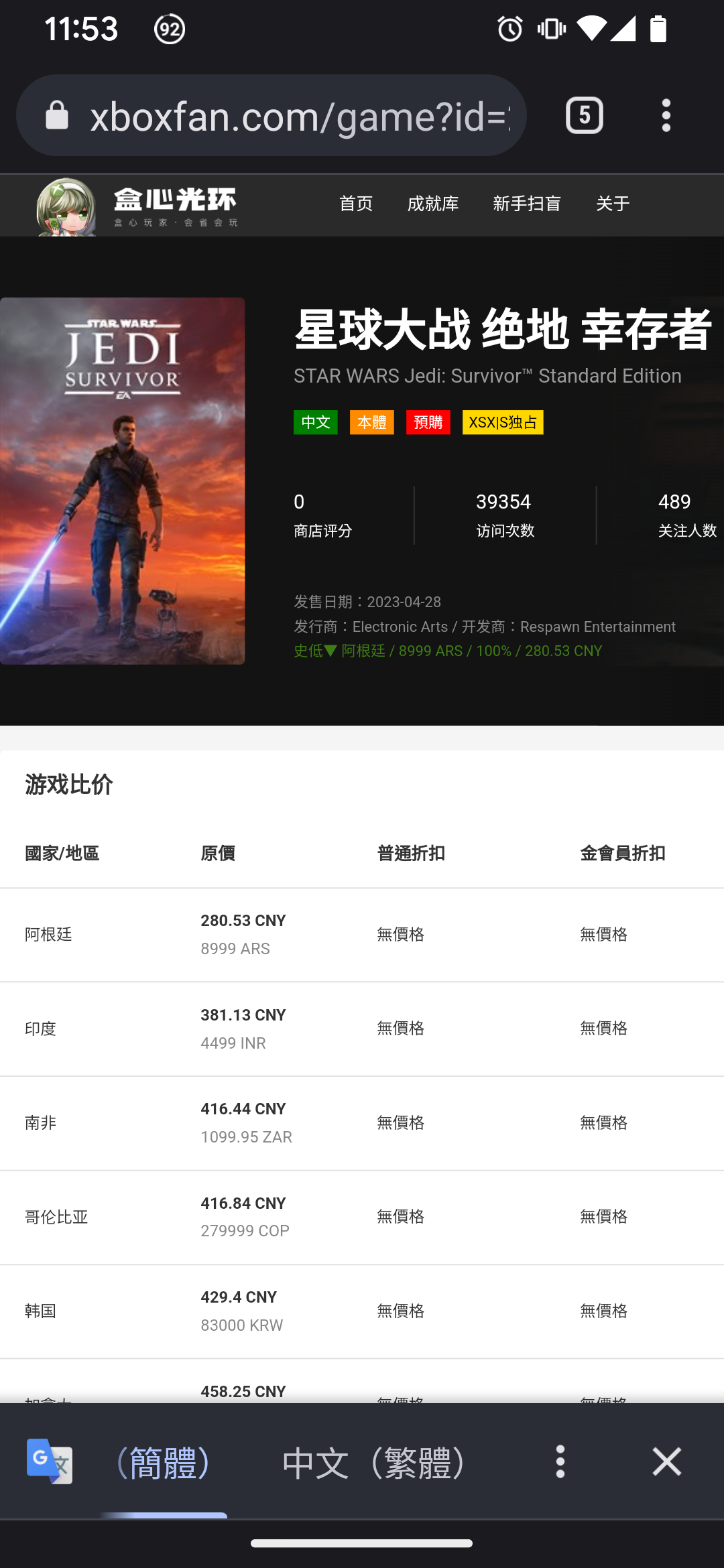
Task: Tap the 盒心光环 site logo
Action: [137, 206]
